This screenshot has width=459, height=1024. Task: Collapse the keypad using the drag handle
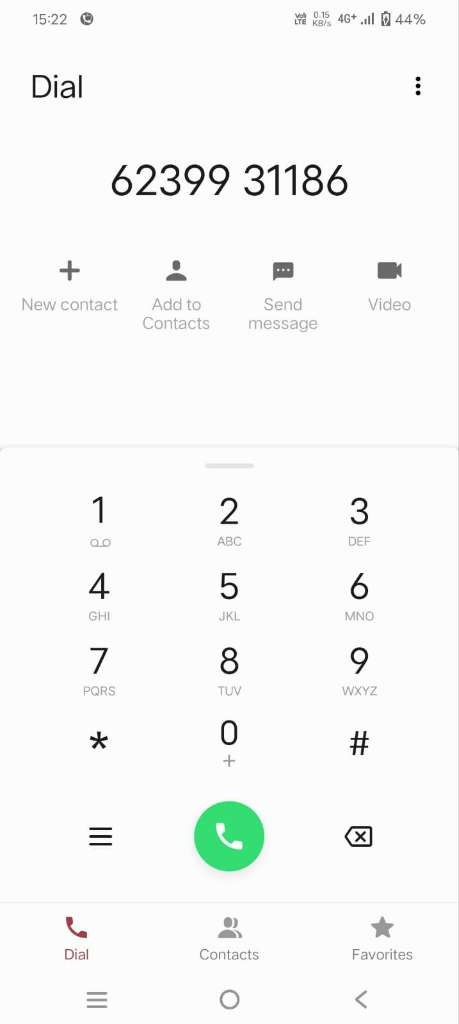229,466
